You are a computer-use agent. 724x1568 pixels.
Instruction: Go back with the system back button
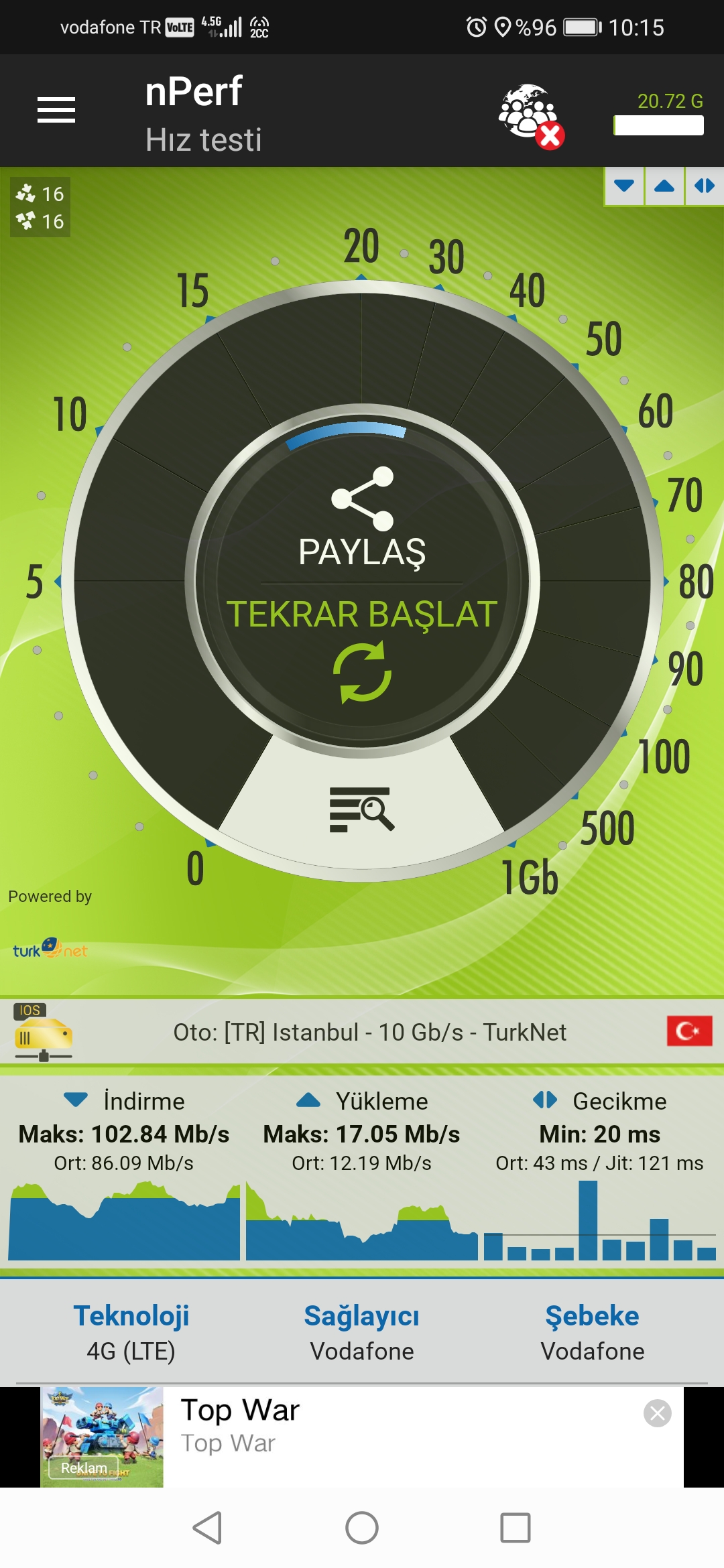(207, 1528)
